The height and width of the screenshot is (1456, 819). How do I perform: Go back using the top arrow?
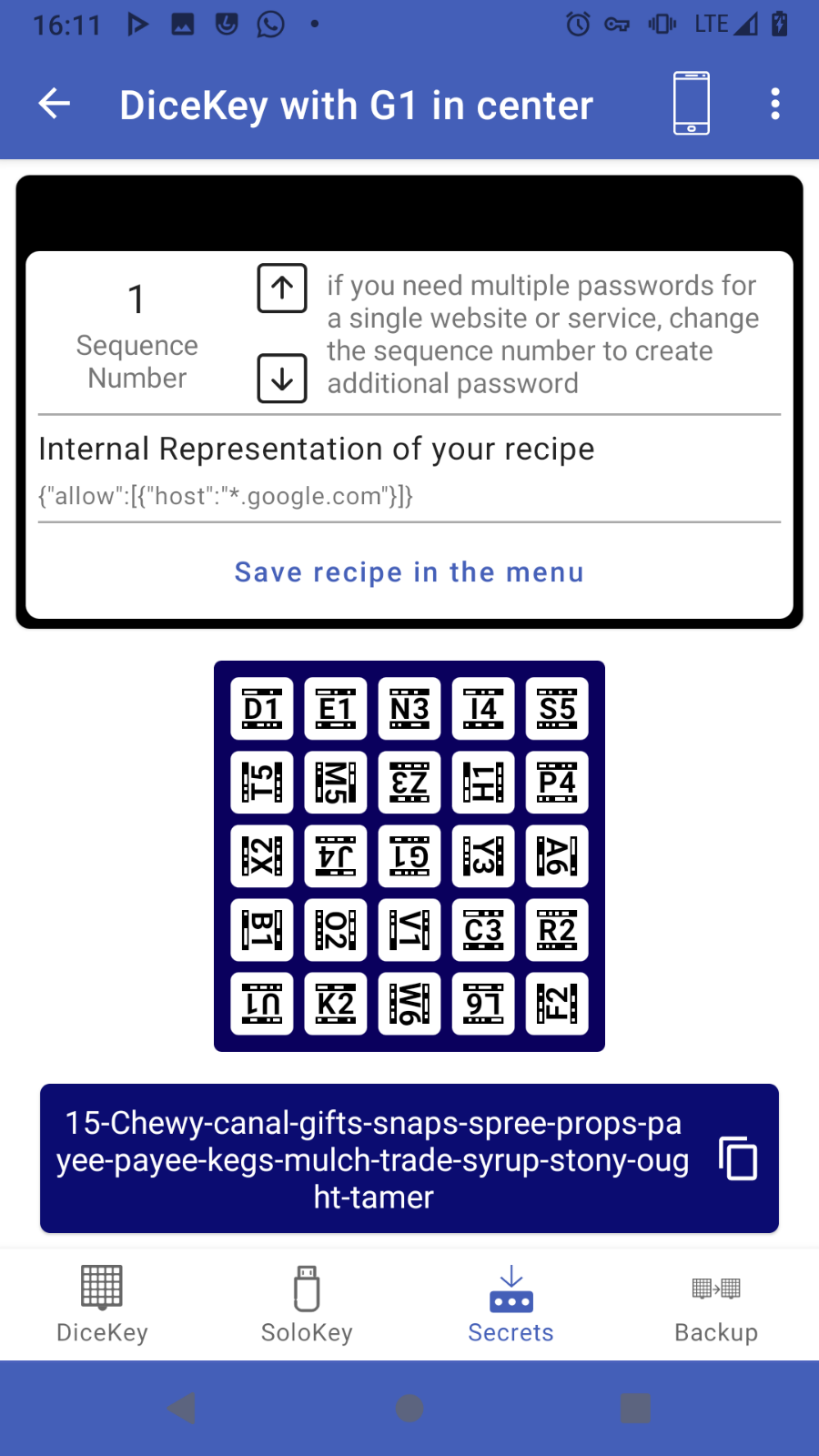[x=55, y=104]
